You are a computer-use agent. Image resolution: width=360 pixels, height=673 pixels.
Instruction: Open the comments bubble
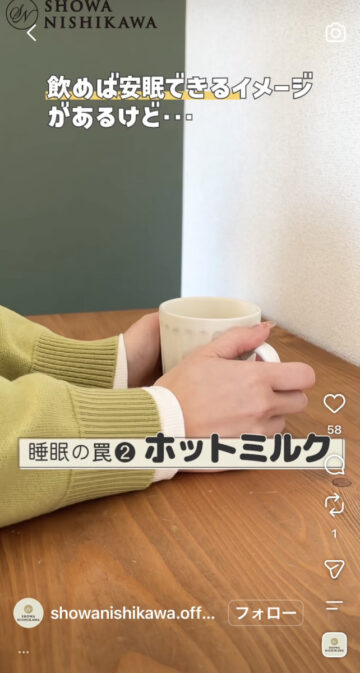[x=334, y=464]
